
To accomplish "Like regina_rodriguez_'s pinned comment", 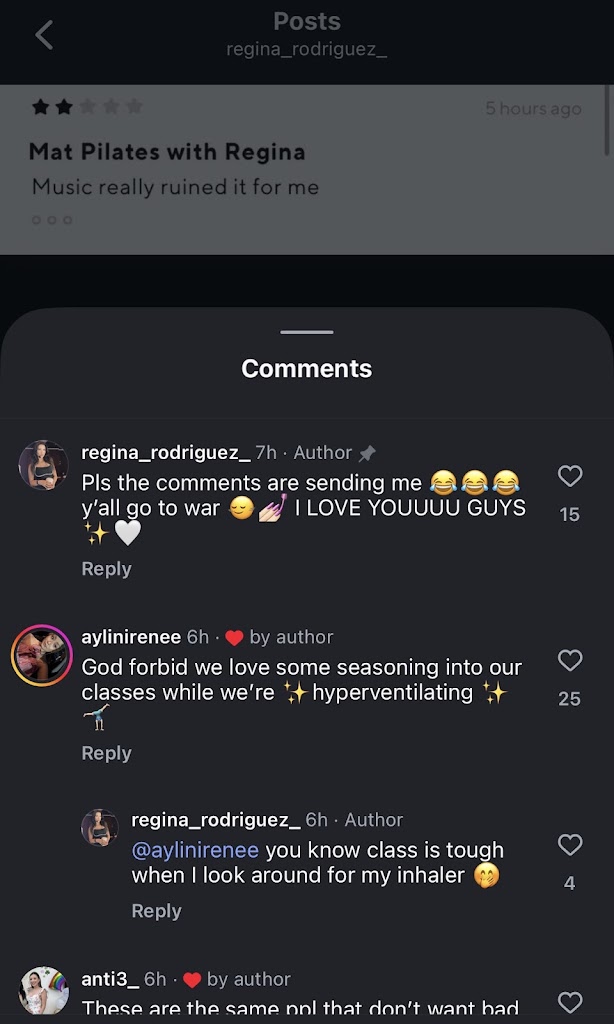I will pyautogui.click(x=569, y=476).
